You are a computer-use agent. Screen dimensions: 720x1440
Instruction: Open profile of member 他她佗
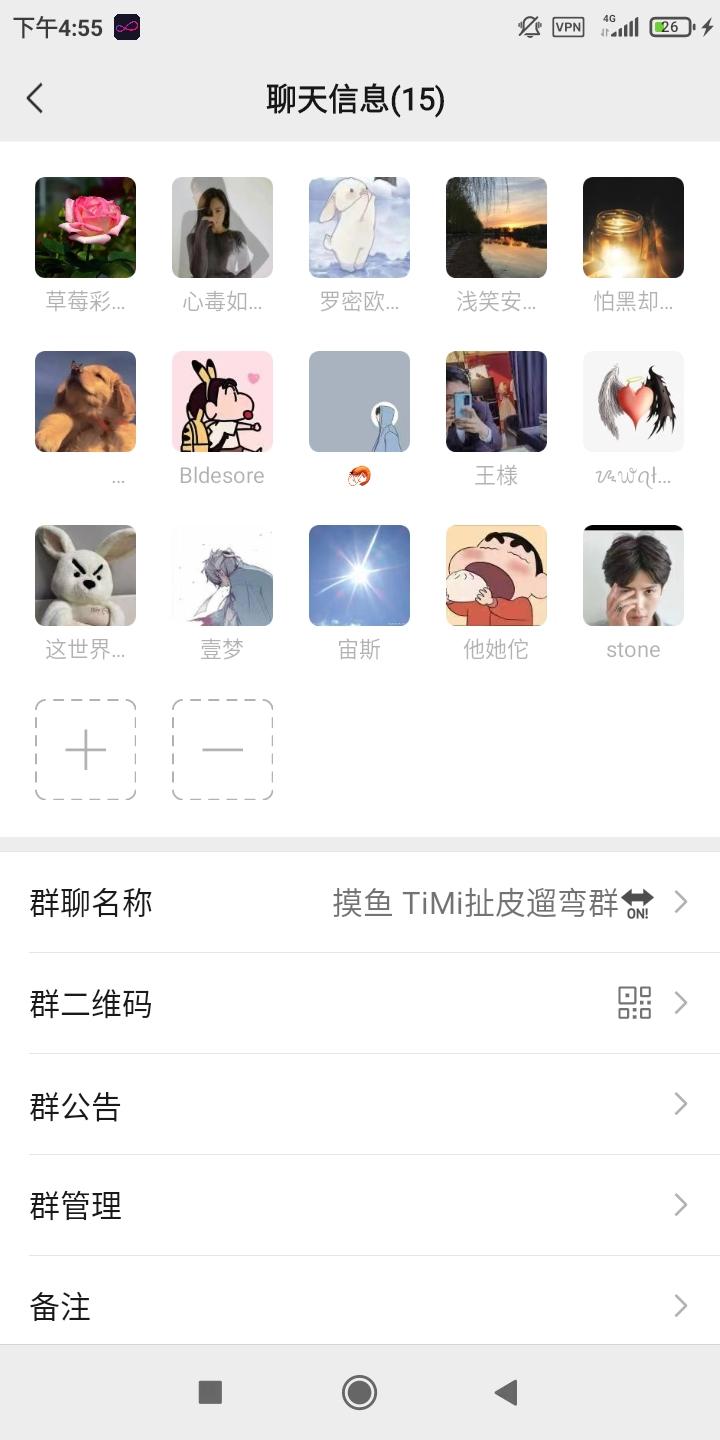click(496, 576)
